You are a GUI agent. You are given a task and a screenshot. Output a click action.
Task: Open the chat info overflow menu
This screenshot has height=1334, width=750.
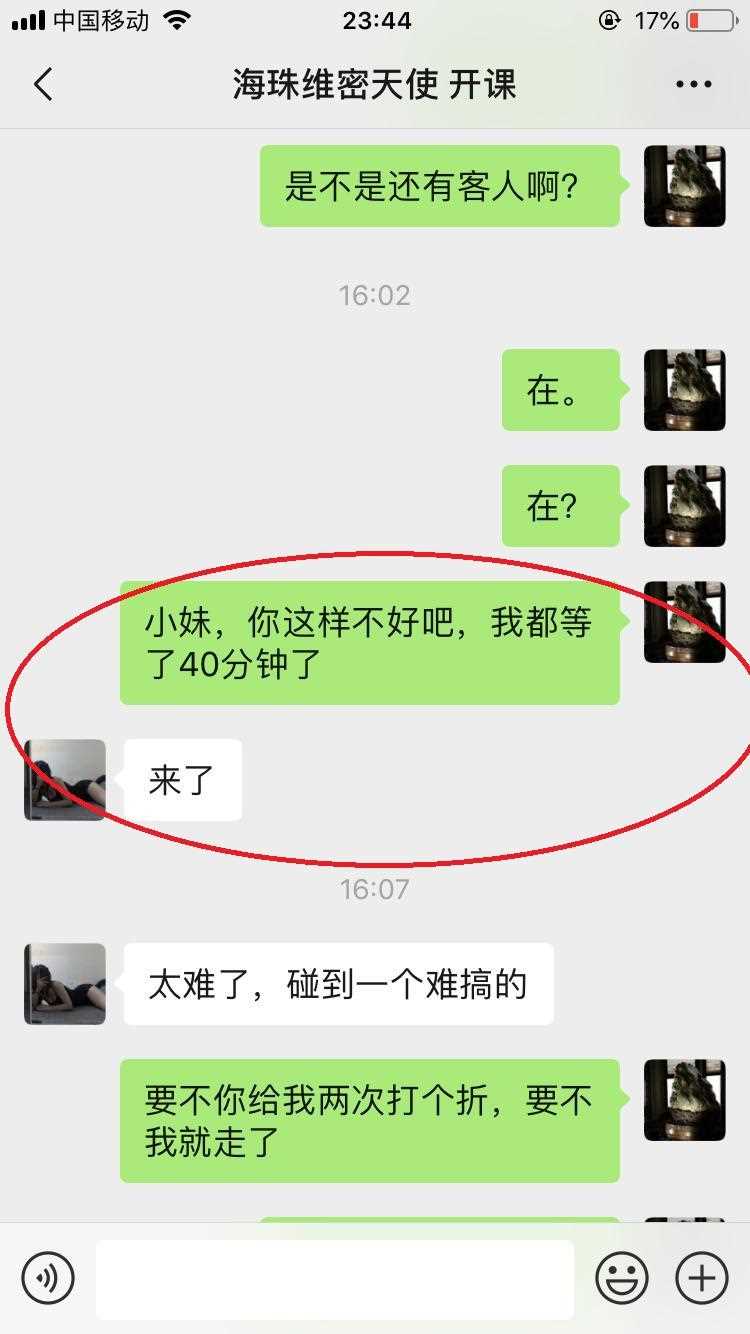[x=693, y=85]
